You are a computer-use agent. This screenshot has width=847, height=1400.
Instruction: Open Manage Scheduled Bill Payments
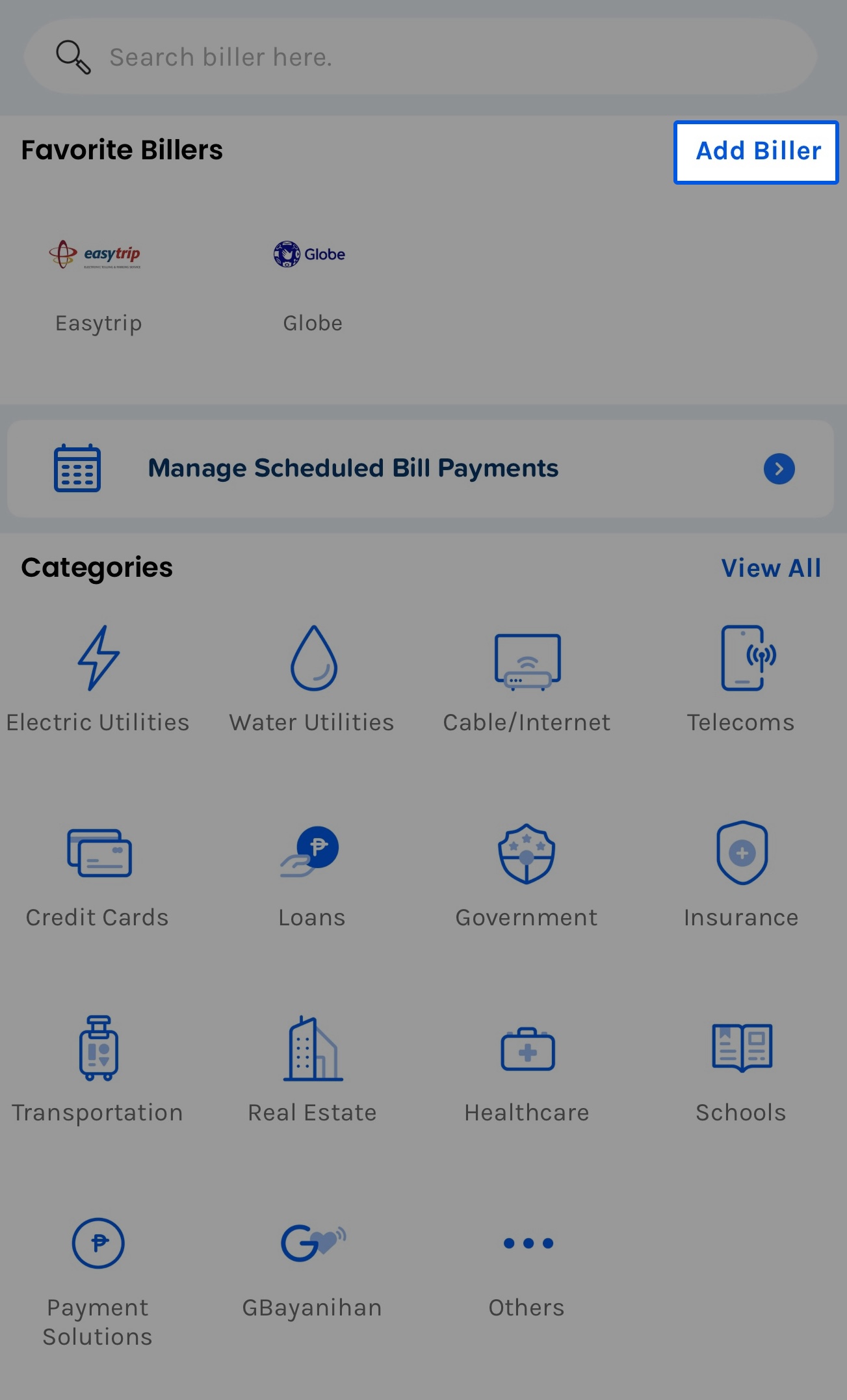tap(420, 468)
